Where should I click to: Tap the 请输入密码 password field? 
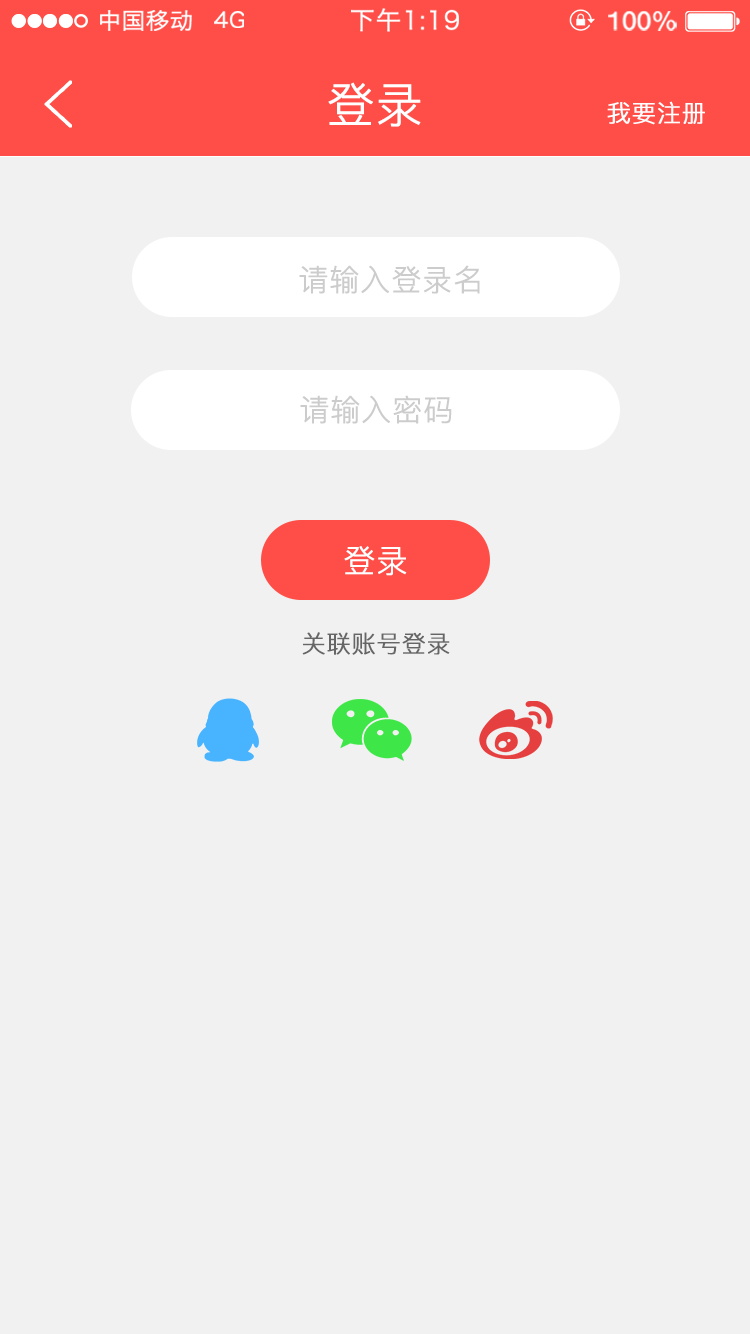coord(376,410)
